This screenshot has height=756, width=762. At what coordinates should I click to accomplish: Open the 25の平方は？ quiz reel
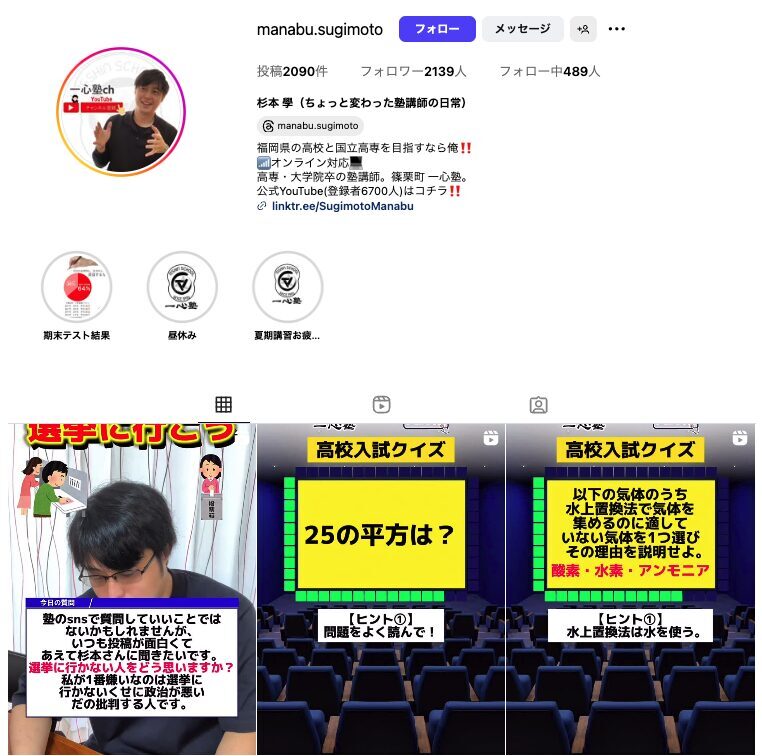[380, 589]
